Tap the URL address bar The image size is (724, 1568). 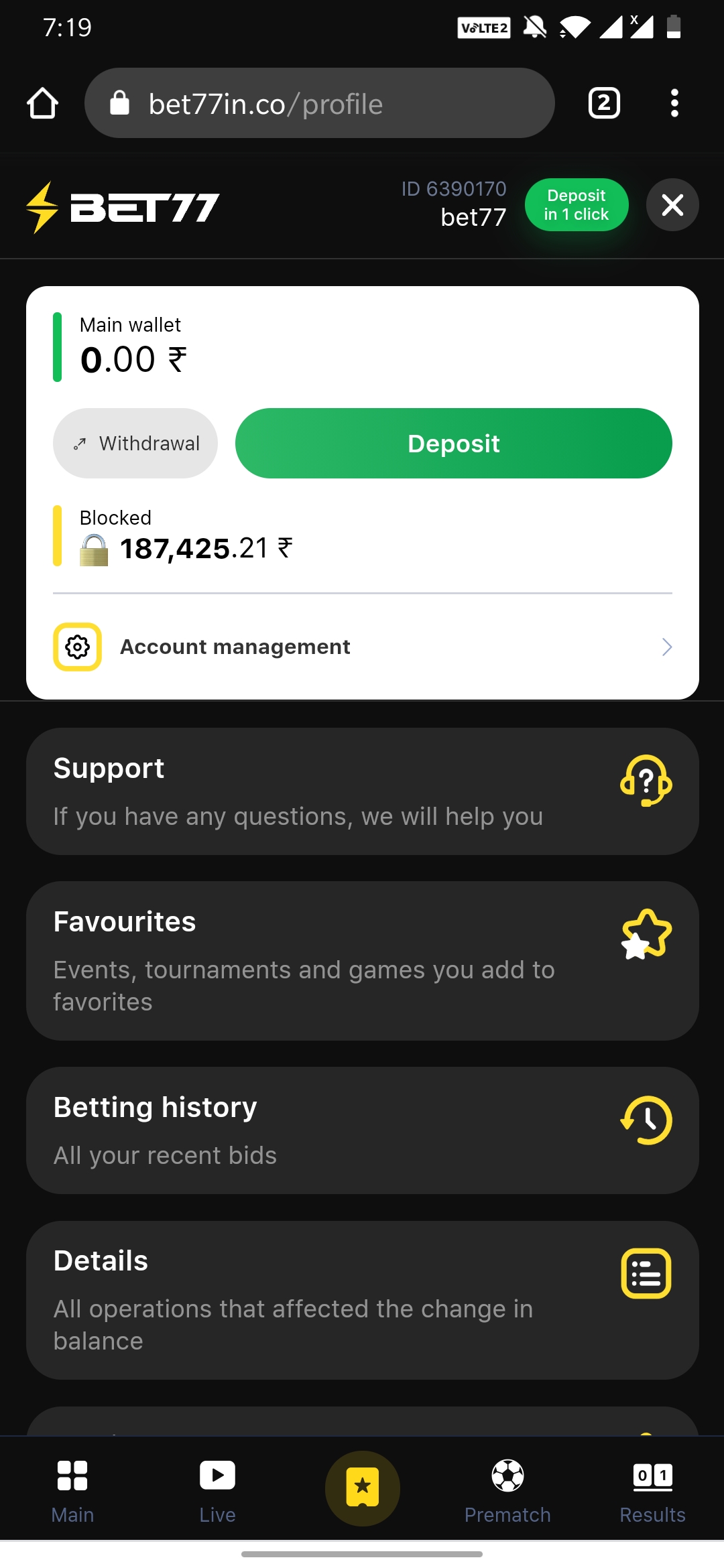coord(320,103)
